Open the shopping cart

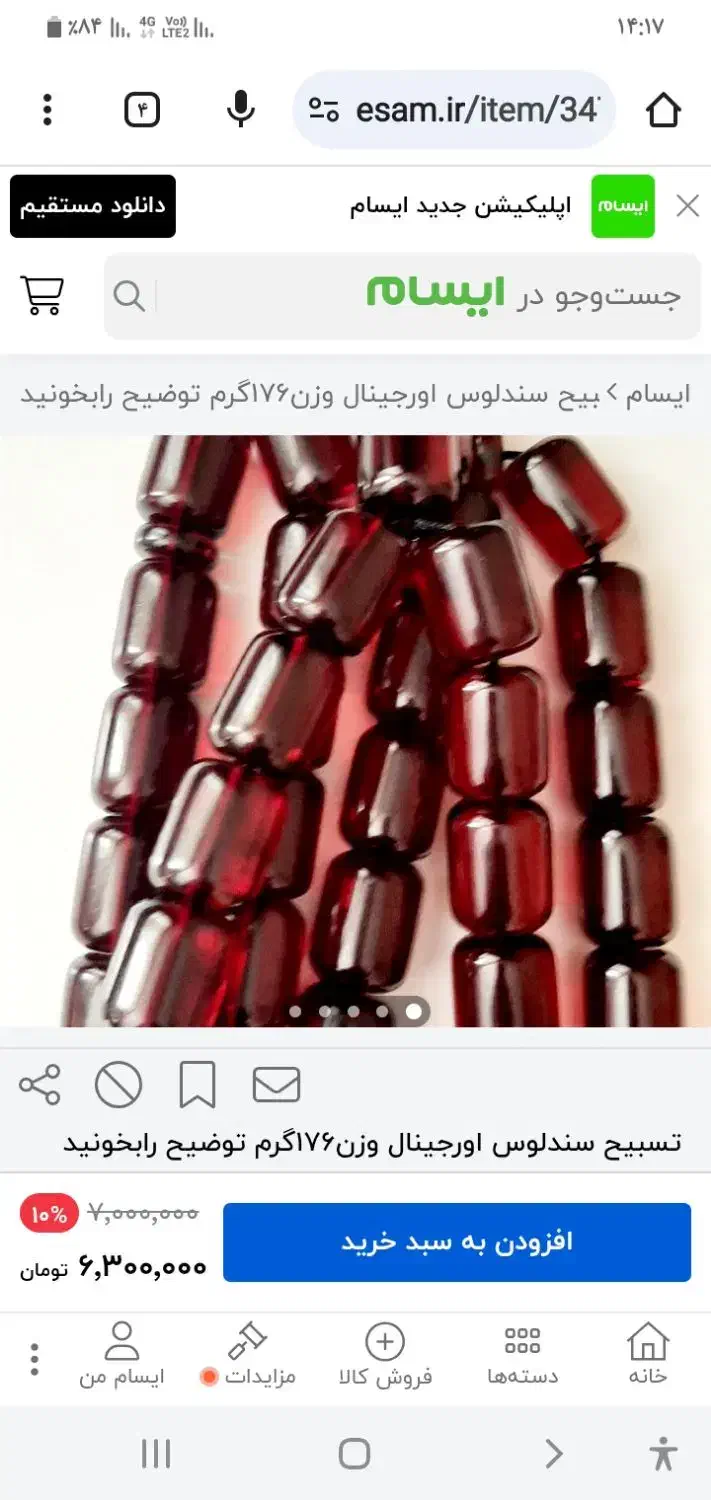tap(42, 295)
